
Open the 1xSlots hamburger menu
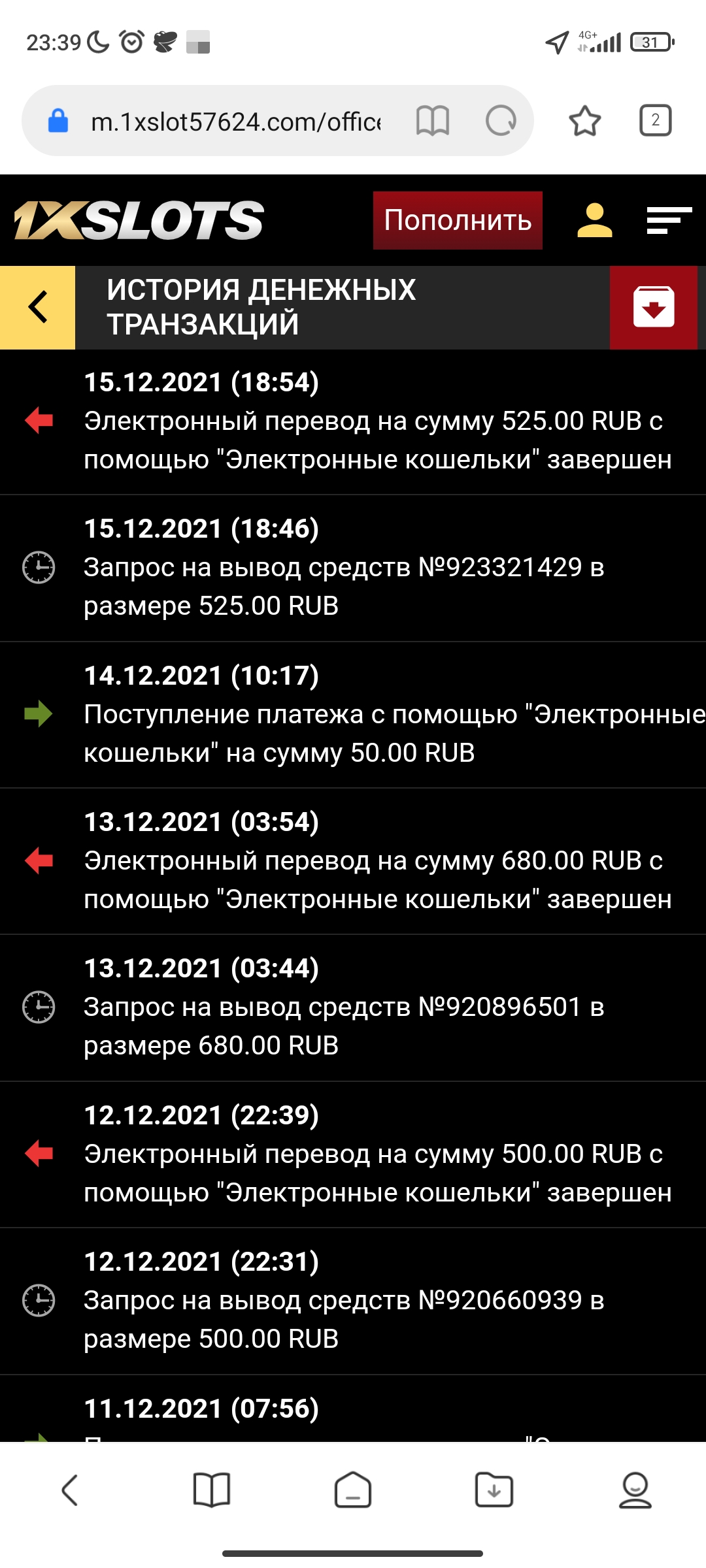click(668, 221)
